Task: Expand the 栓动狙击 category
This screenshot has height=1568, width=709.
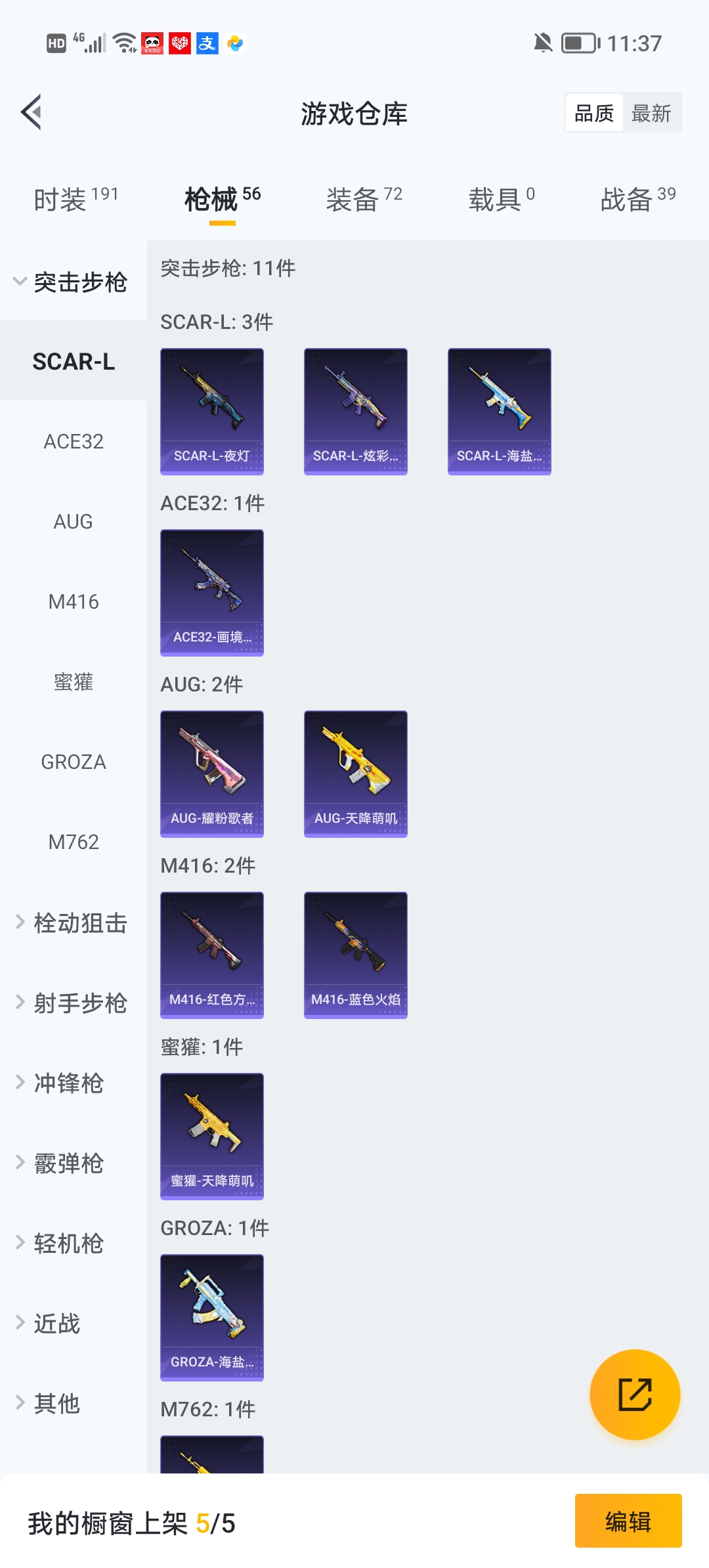Action: [x=72, y=923]
